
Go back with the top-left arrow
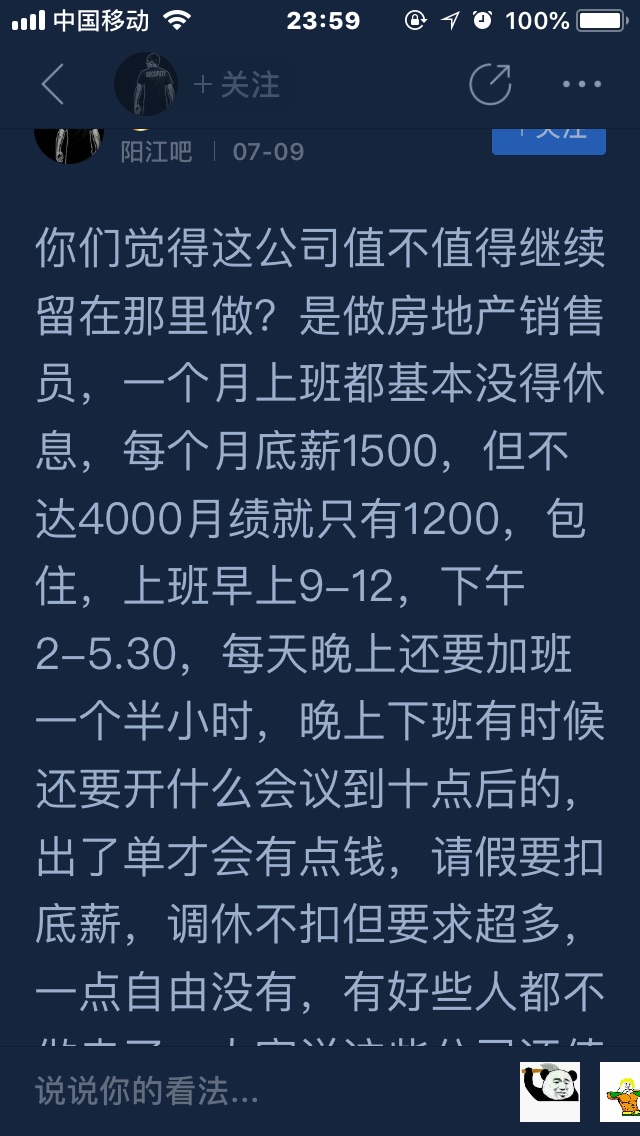pyautogui.click(x=53, y=84)
